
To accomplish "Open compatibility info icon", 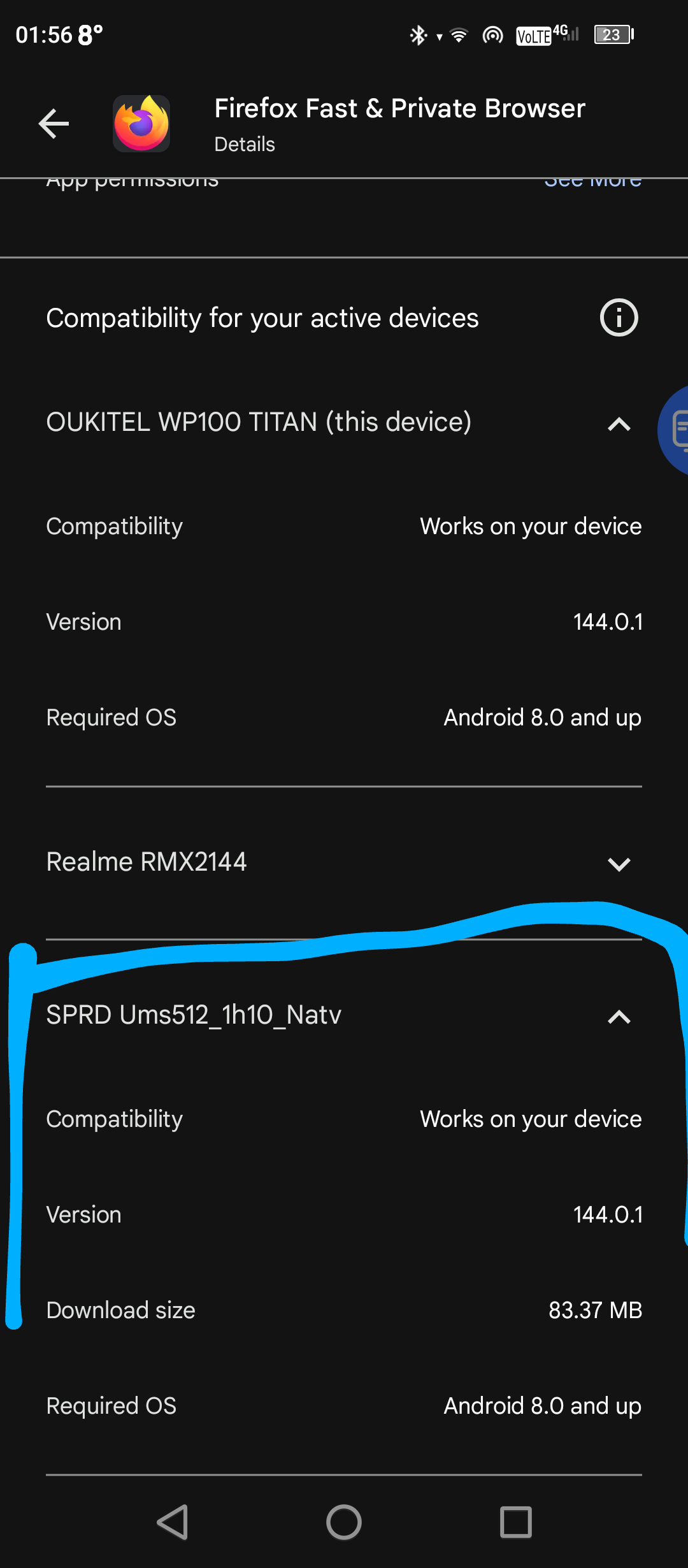I will pyautogui.click(x=619, y=317).
